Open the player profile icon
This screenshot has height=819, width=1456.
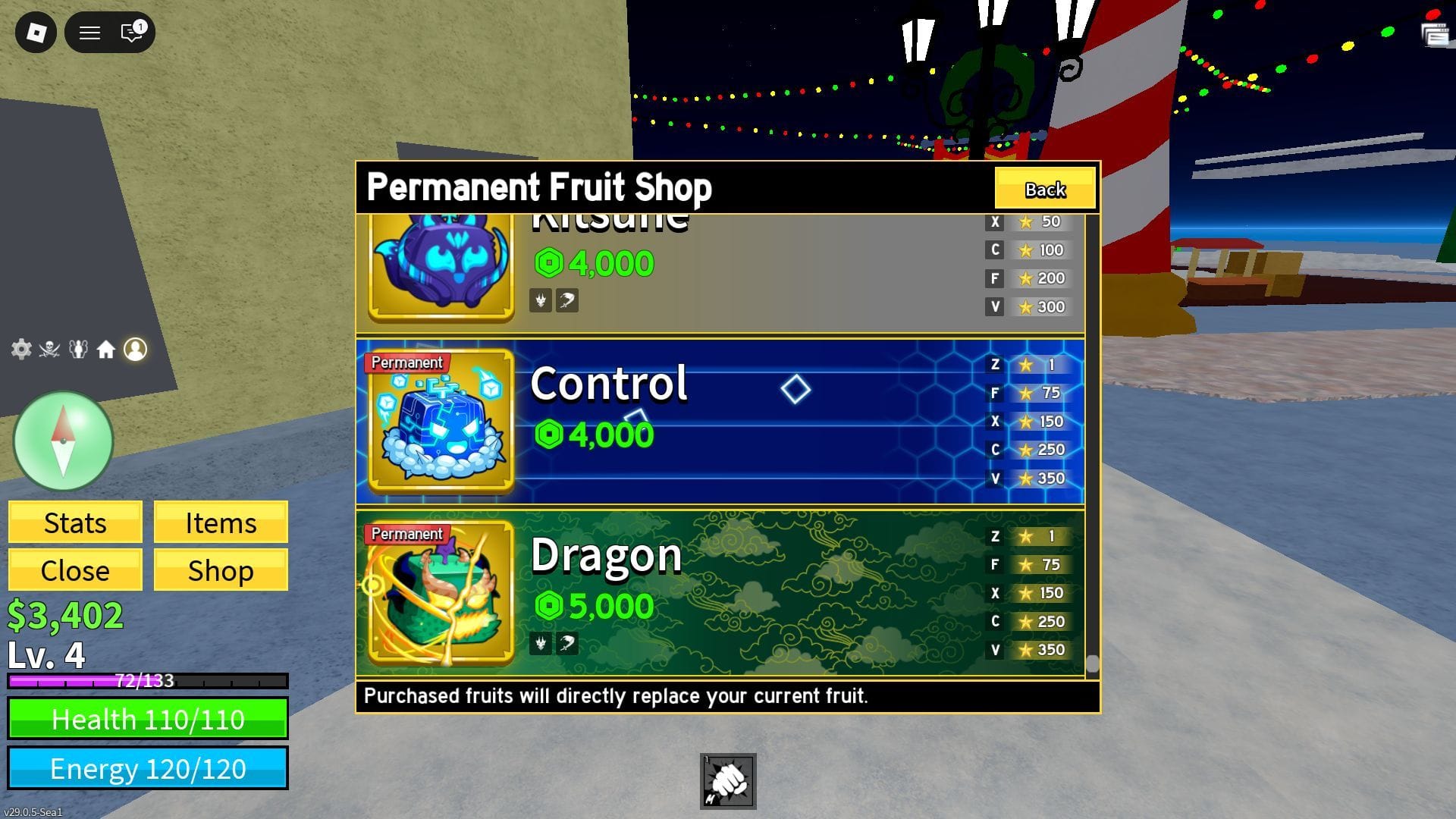coord(136,350)
